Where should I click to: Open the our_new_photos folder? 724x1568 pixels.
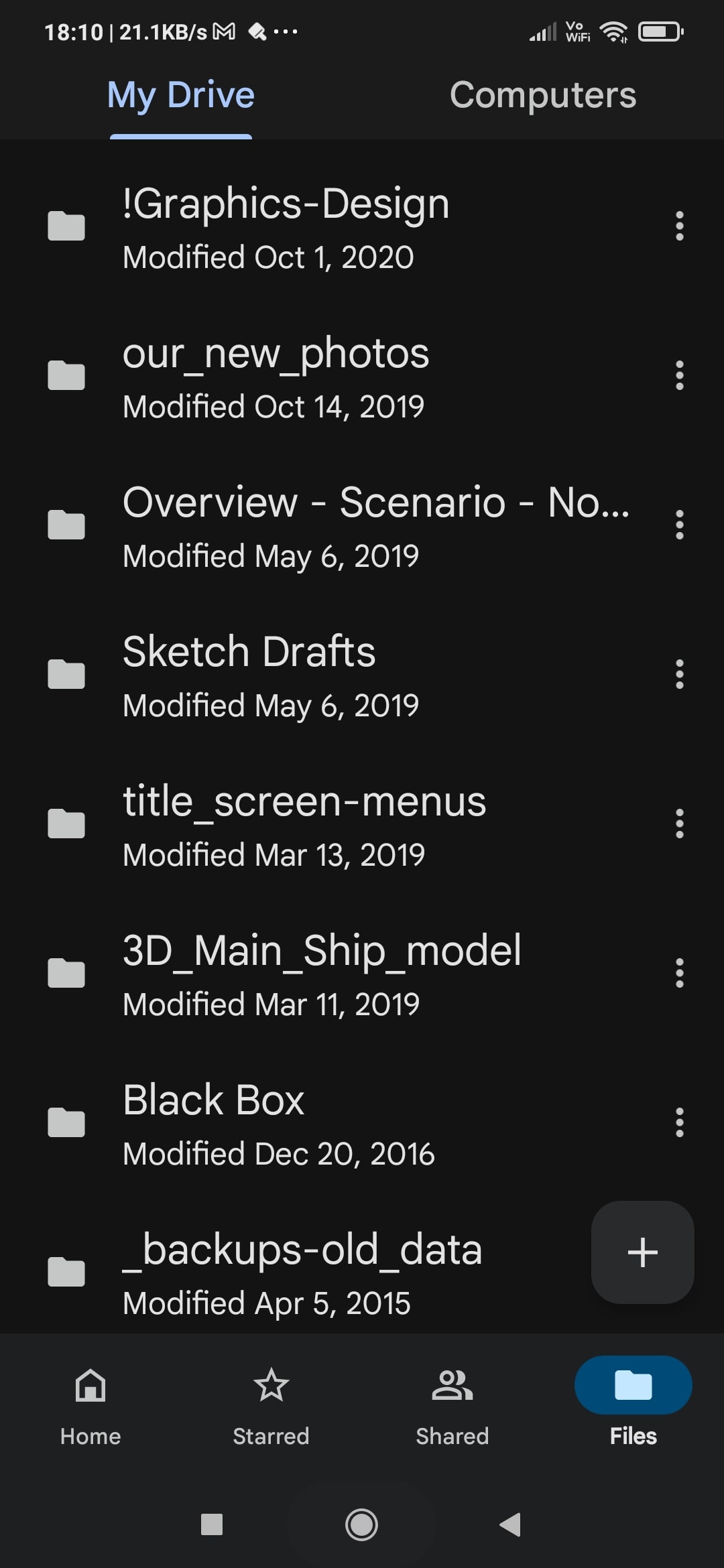pos(276,376)
